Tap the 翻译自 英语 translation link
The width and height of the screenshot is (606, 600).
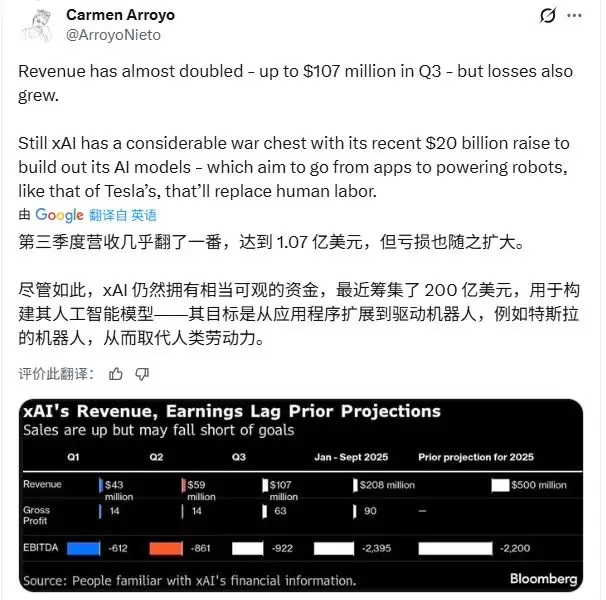[122, 215]
